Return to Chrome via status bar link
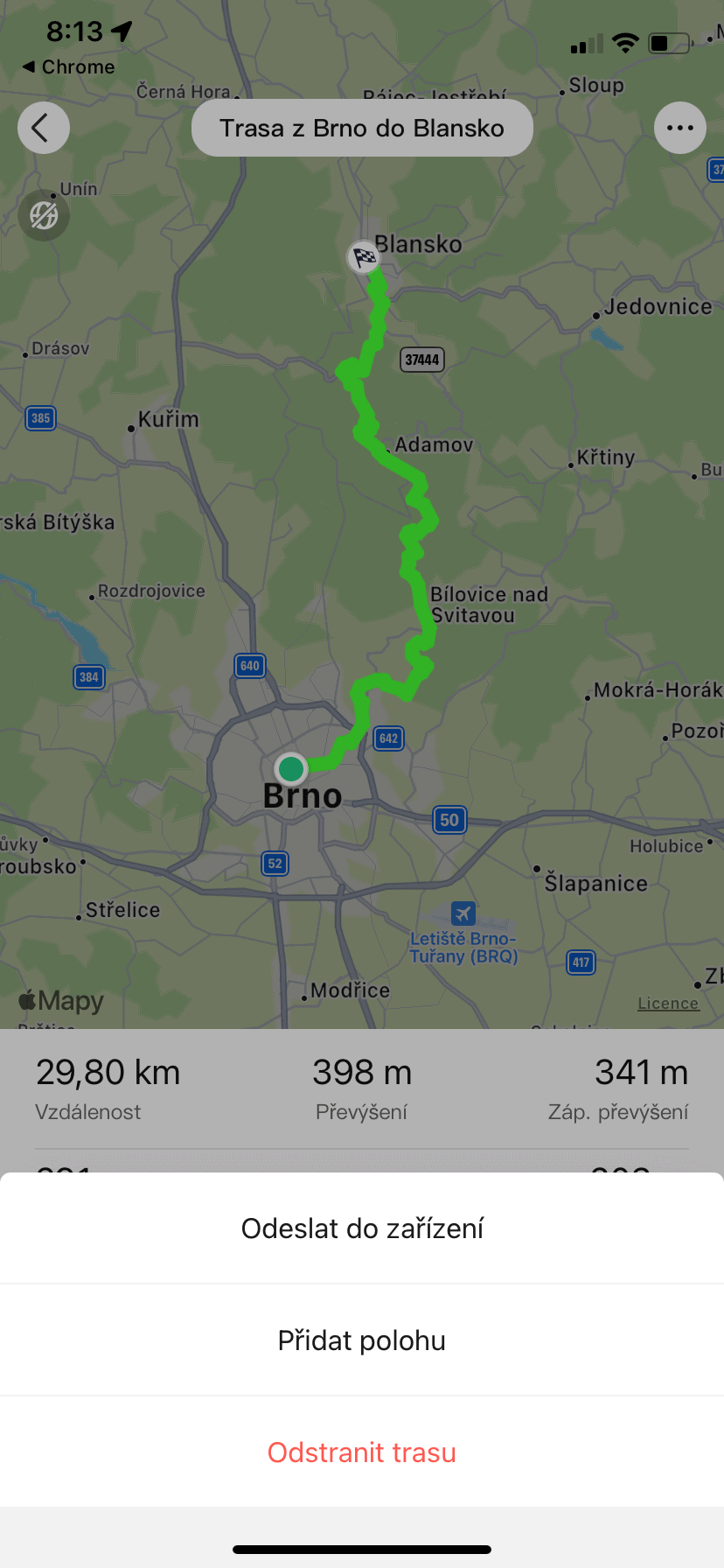The height and width of the screenshot is (1568, 724). 68,66
